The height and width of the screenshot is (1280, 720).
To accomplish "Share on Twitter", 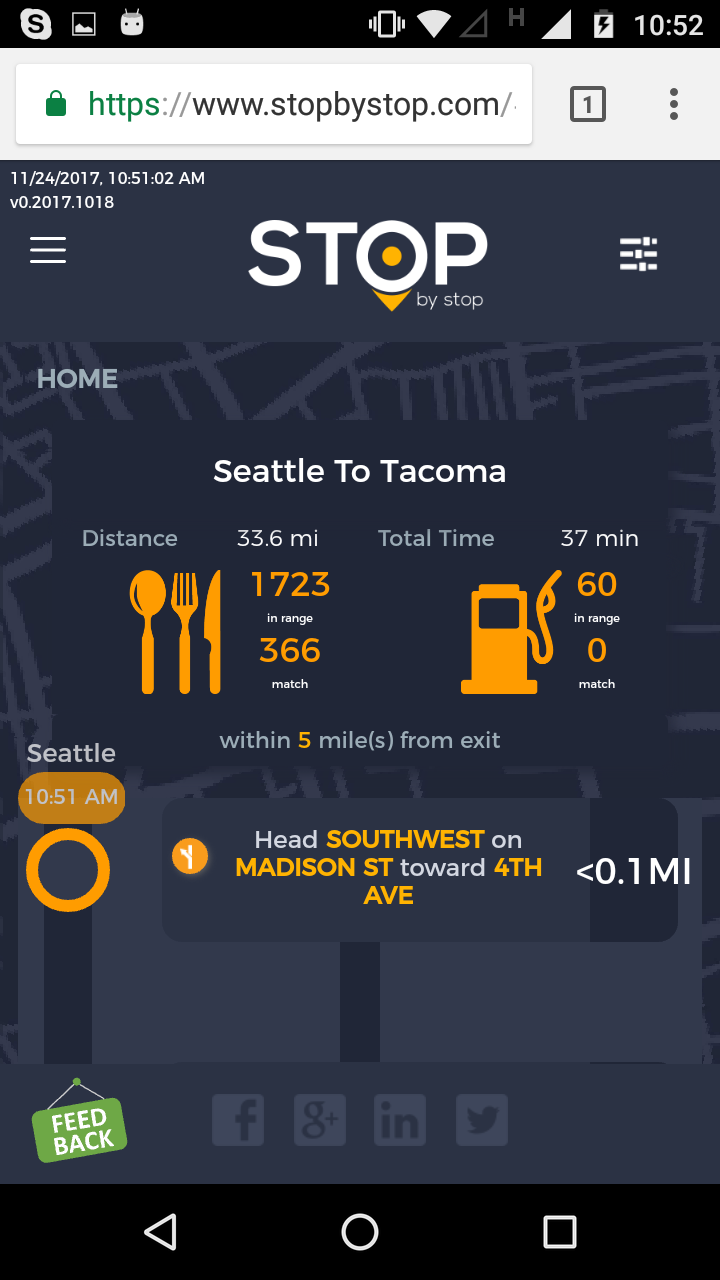I will (x=482, y=1120).
